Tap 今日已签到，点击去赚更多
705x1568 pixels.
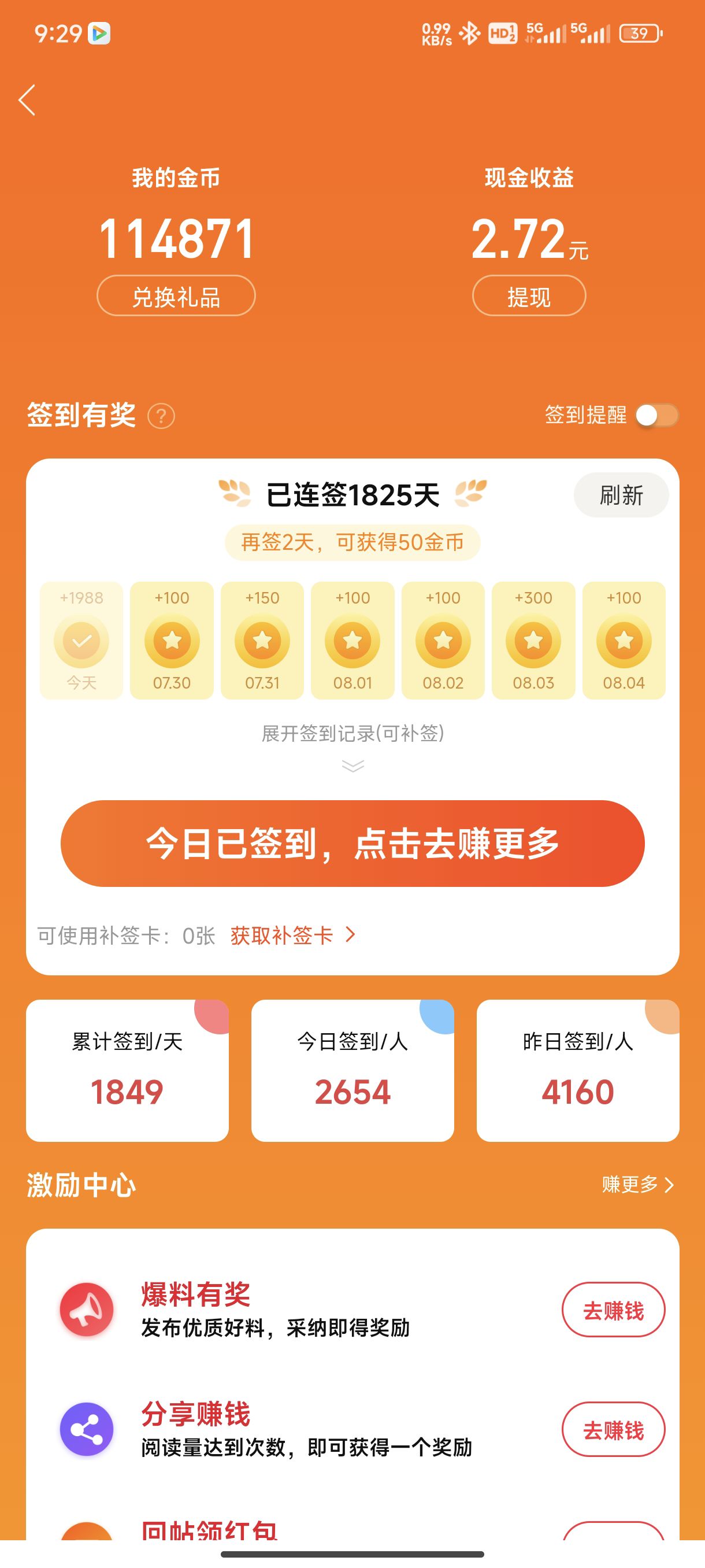point(353,844)
